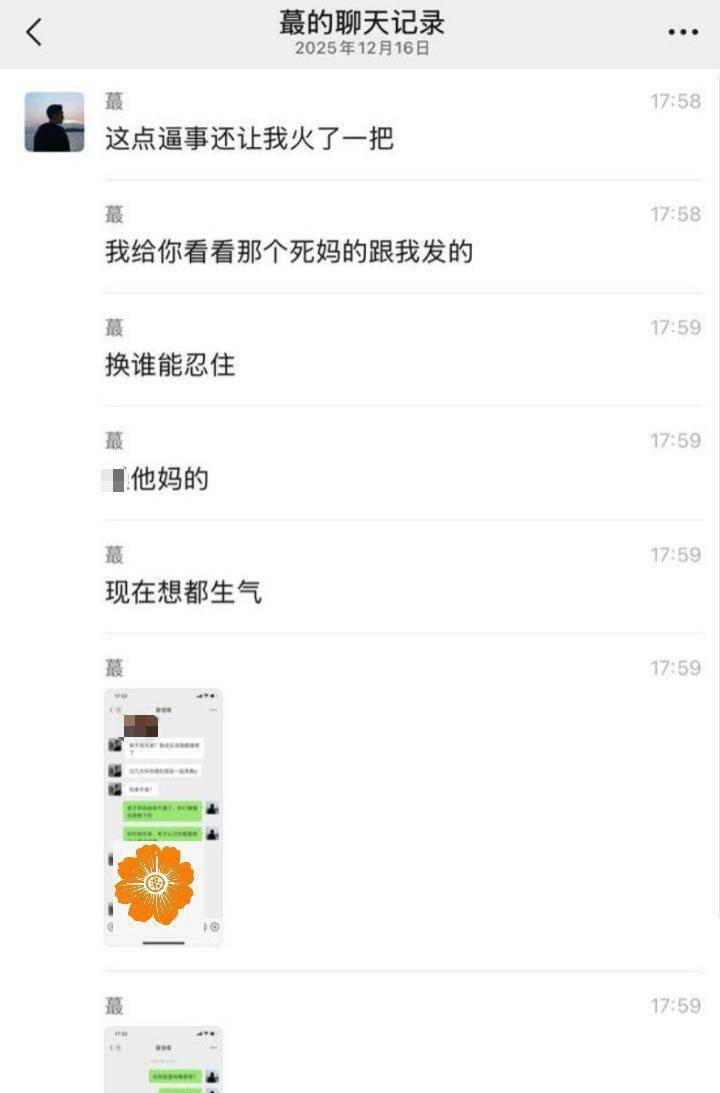The height and width of the screenshot is (1093, 720).
Task: Open the screenshot image with the orange flower
Action: coord(164,816)
